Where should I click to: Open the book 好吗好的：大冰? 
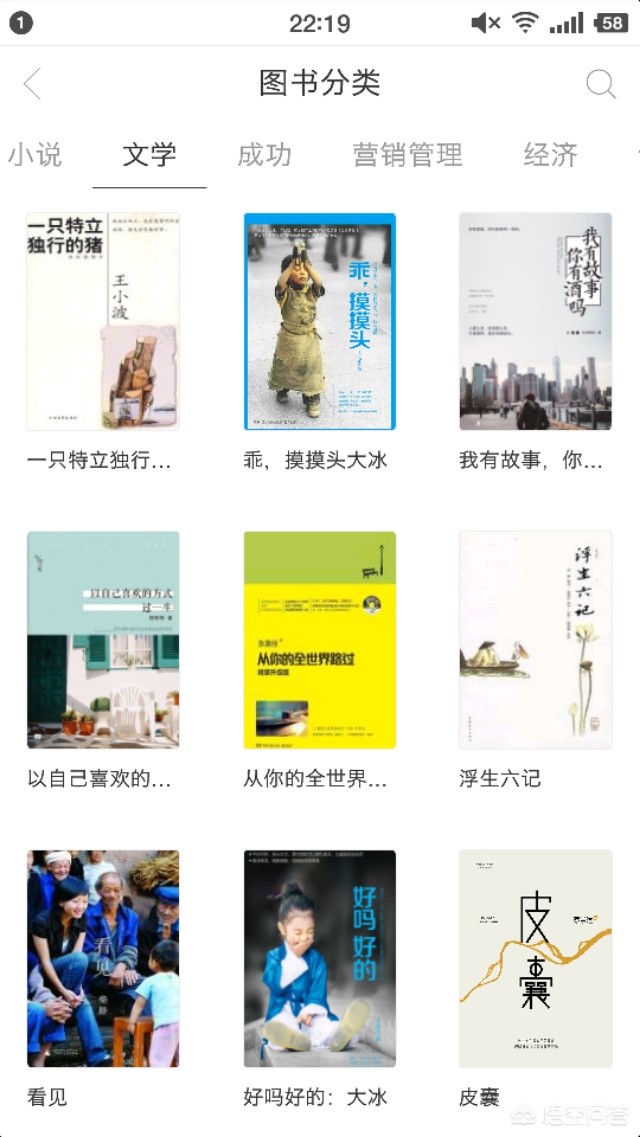(319, 958)
